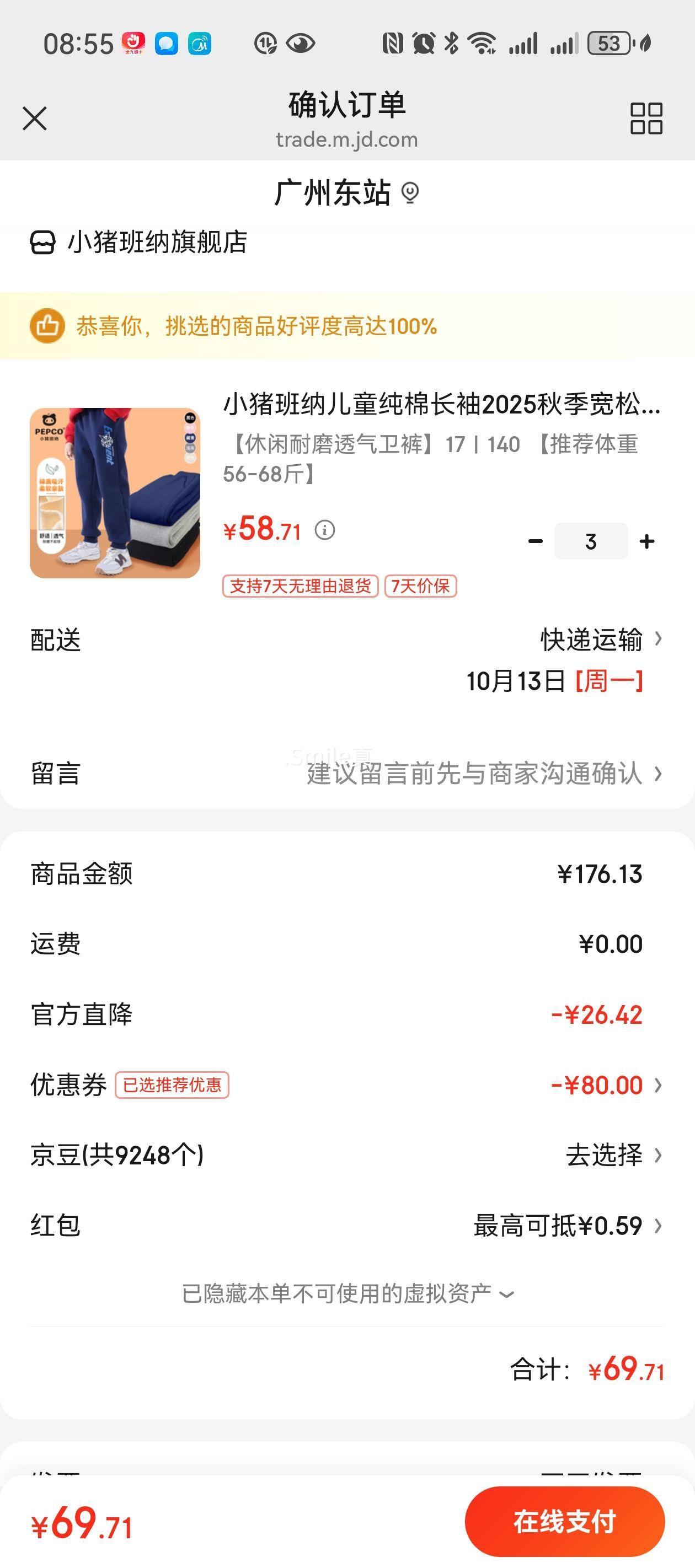Screen dimensions: 695x1568
Task: Expand hidden unusable virtual assets
Action: 347,1293
